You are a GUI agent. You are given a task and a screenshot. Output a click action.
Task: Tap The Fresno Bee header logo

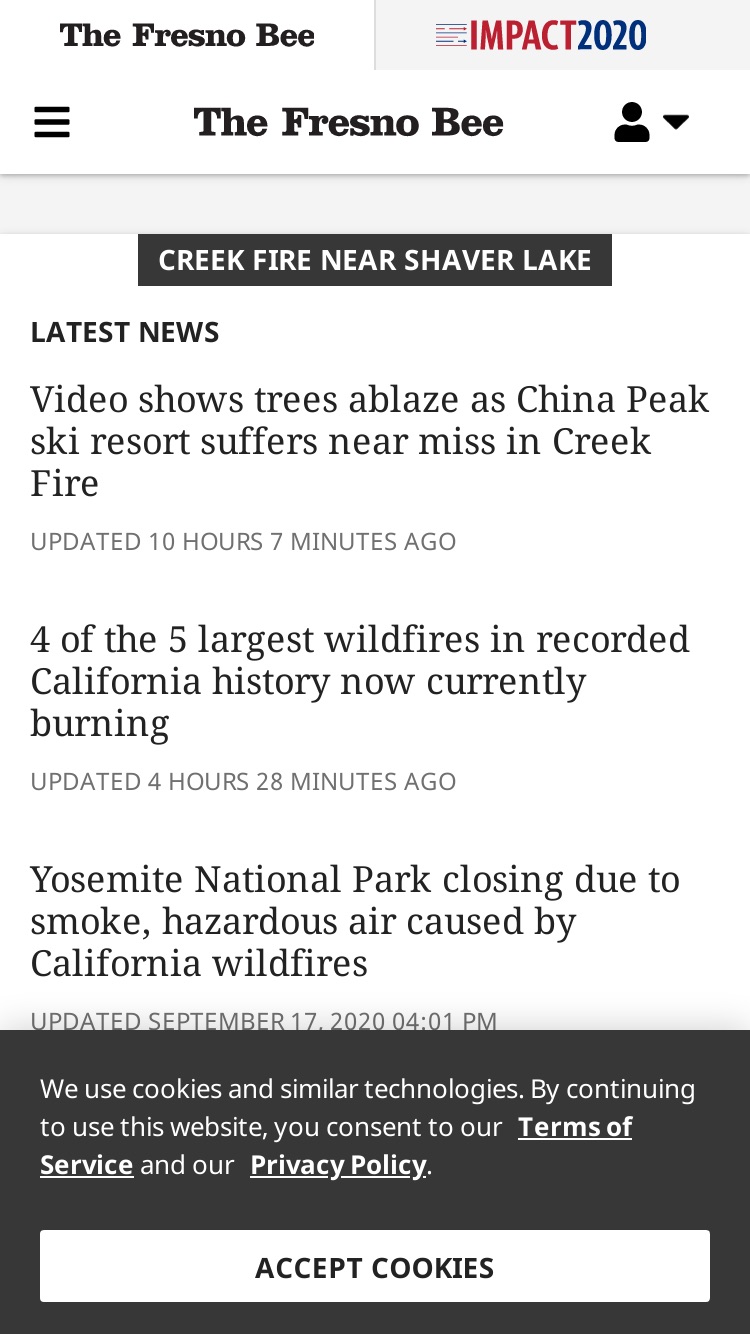(x=348, y=122)
